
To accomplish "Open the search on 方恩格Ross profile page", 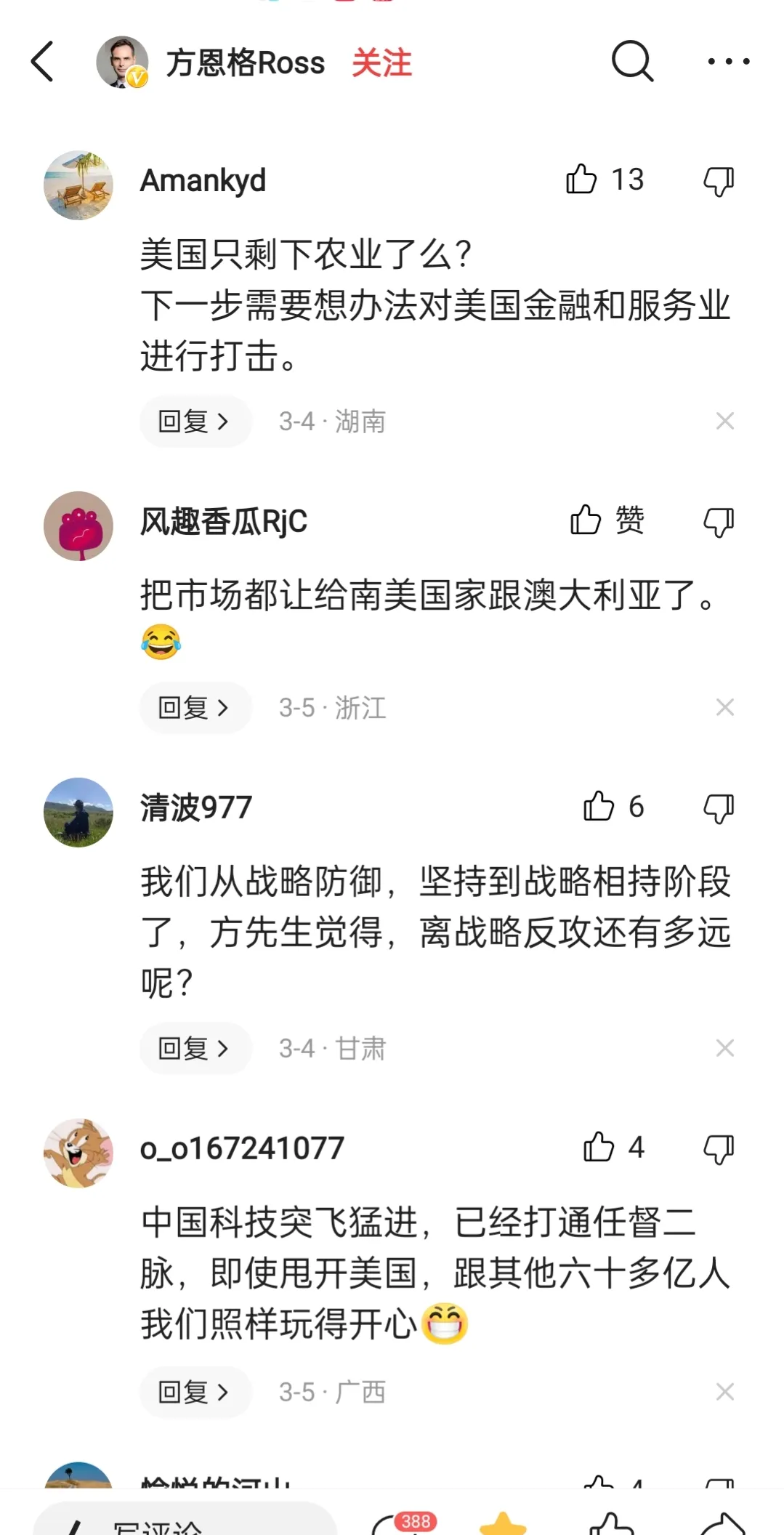I will point(634,63).
